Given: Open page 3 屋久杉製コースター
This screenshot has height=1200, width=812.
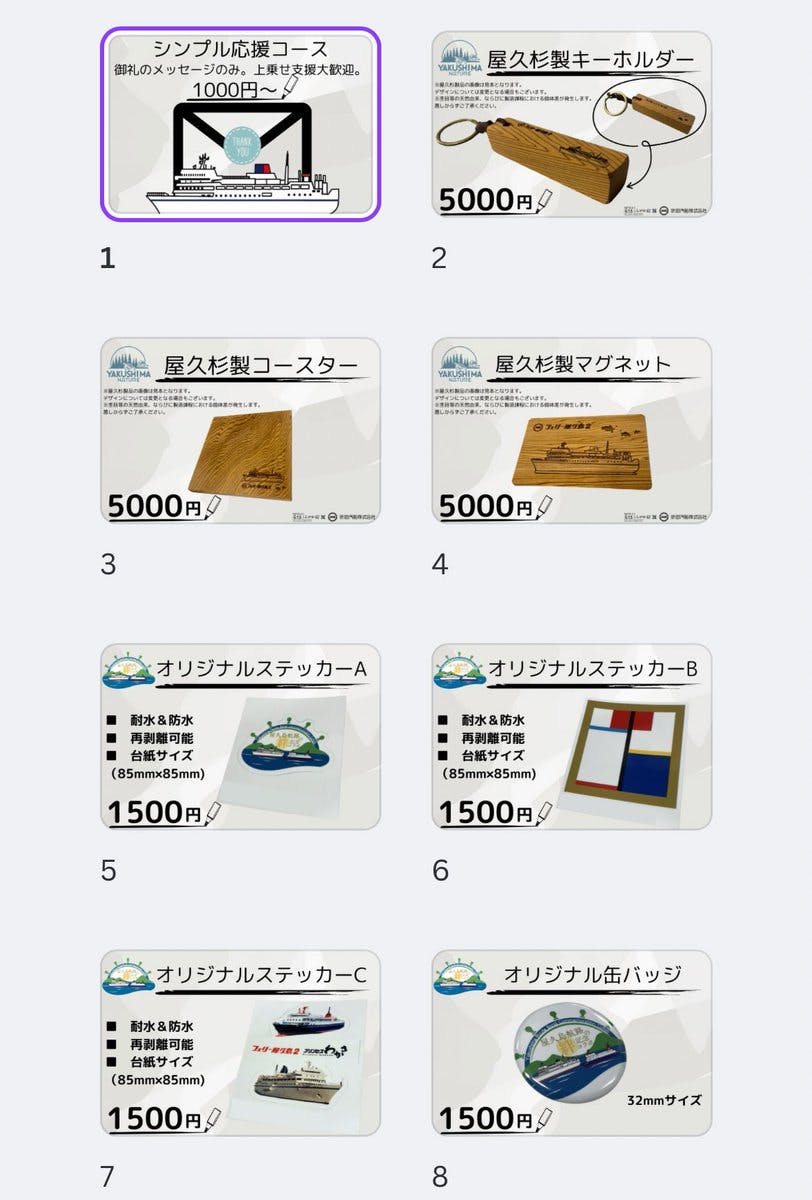Looking at the screenshot, I should coord(240,430).
